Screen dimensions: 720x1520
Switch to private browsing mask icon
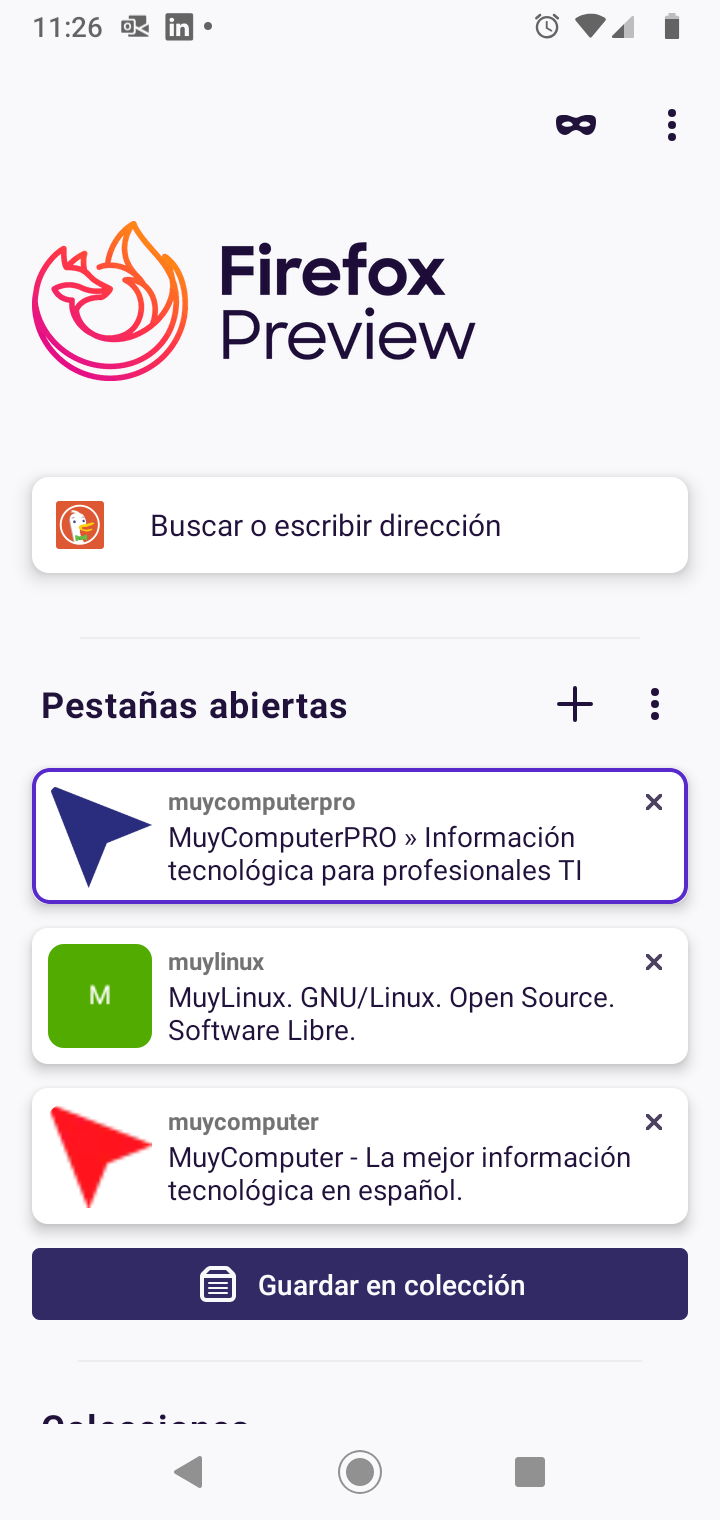(576, 125)
